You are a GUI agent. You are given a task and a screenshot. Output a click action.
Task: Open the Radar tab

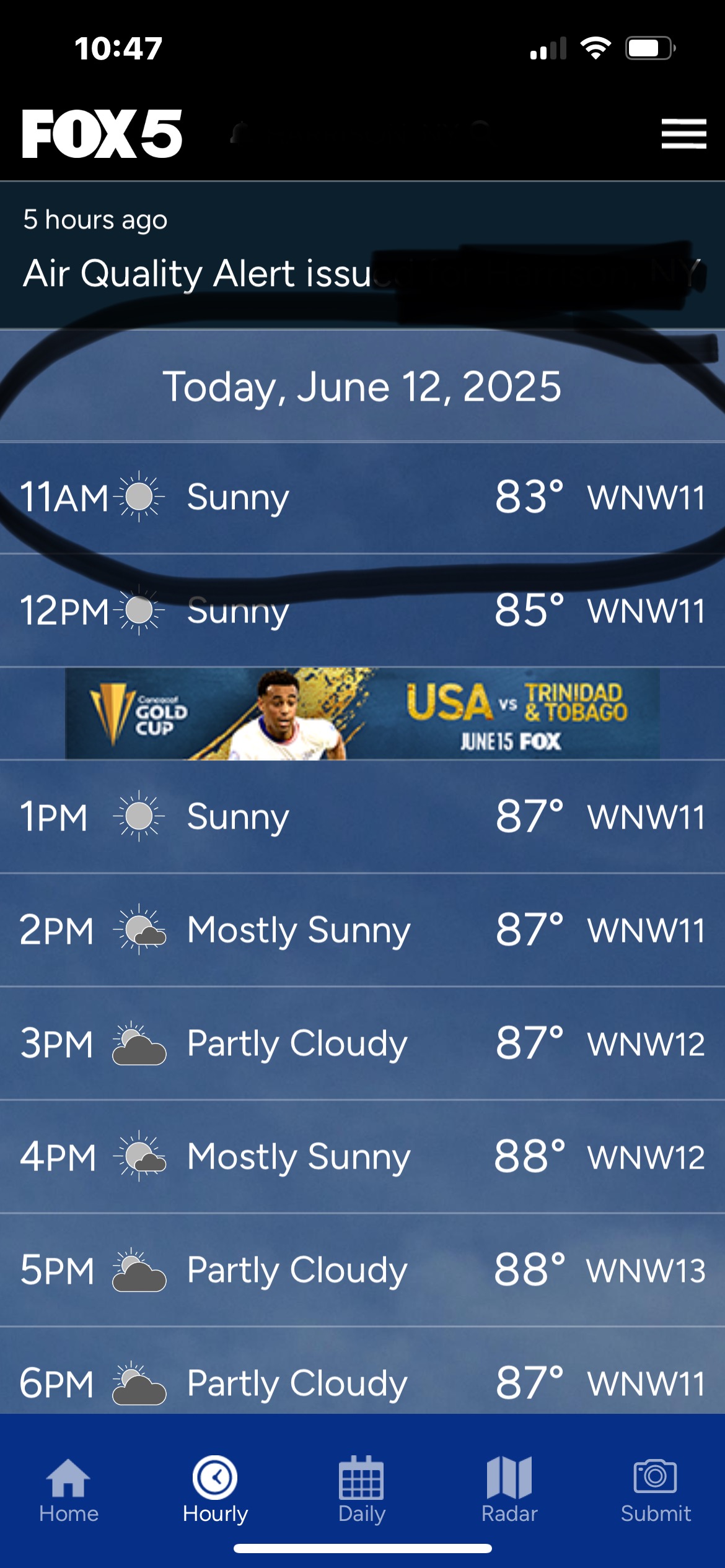(x=509, y=1490)
